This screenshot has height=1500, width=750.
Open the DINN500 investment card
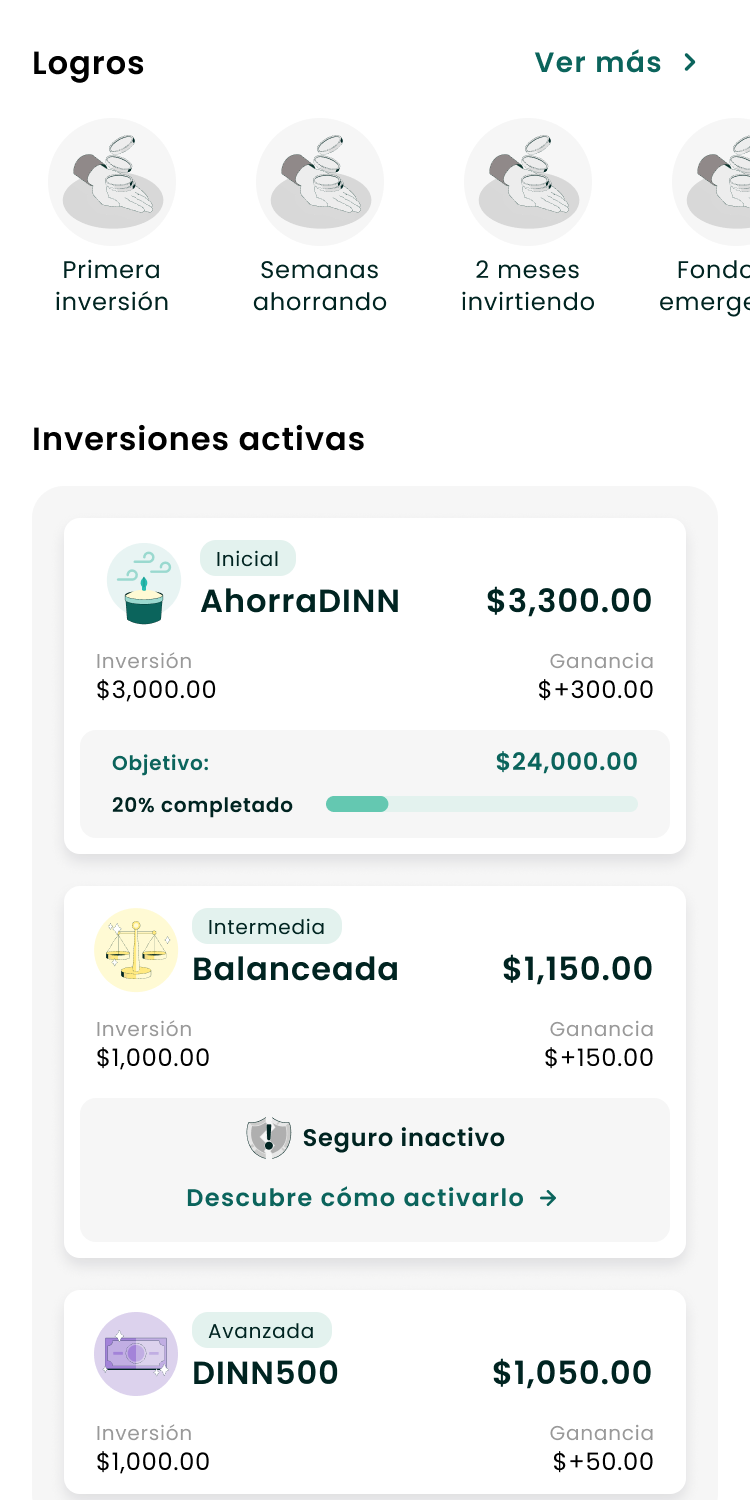click(374, 1390)
